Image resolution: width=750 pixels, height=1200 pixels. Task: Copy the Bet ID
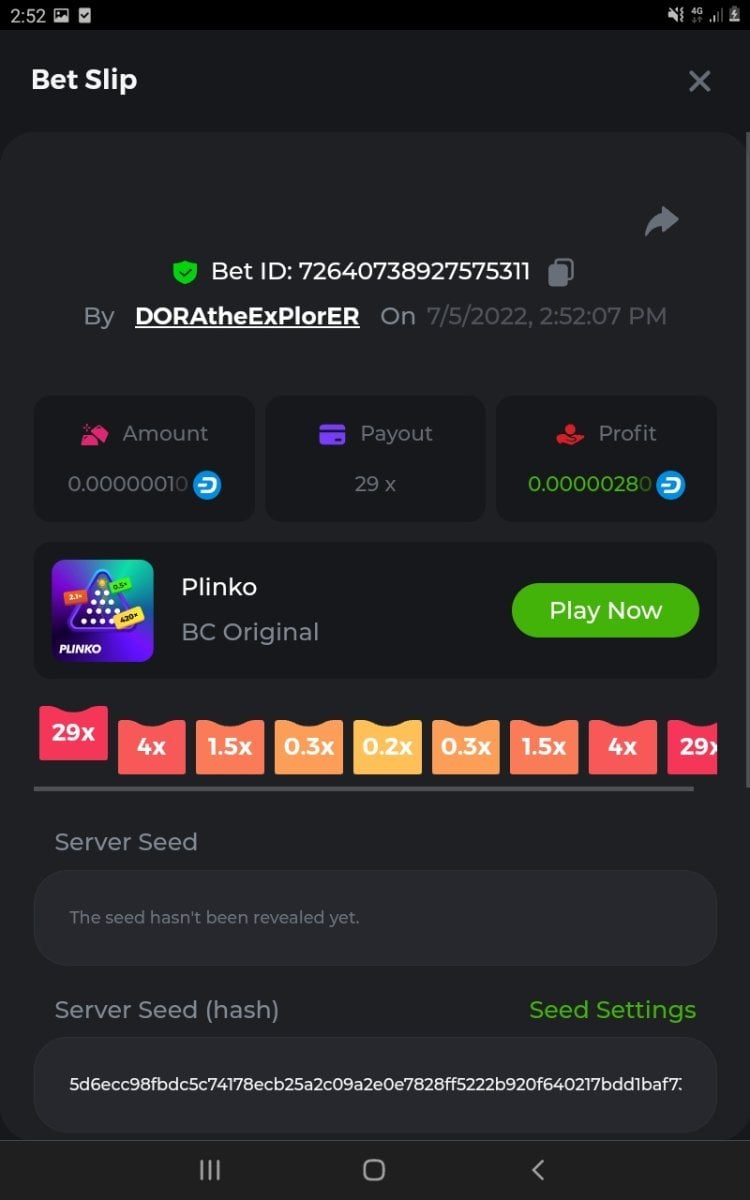coord(561,271)
